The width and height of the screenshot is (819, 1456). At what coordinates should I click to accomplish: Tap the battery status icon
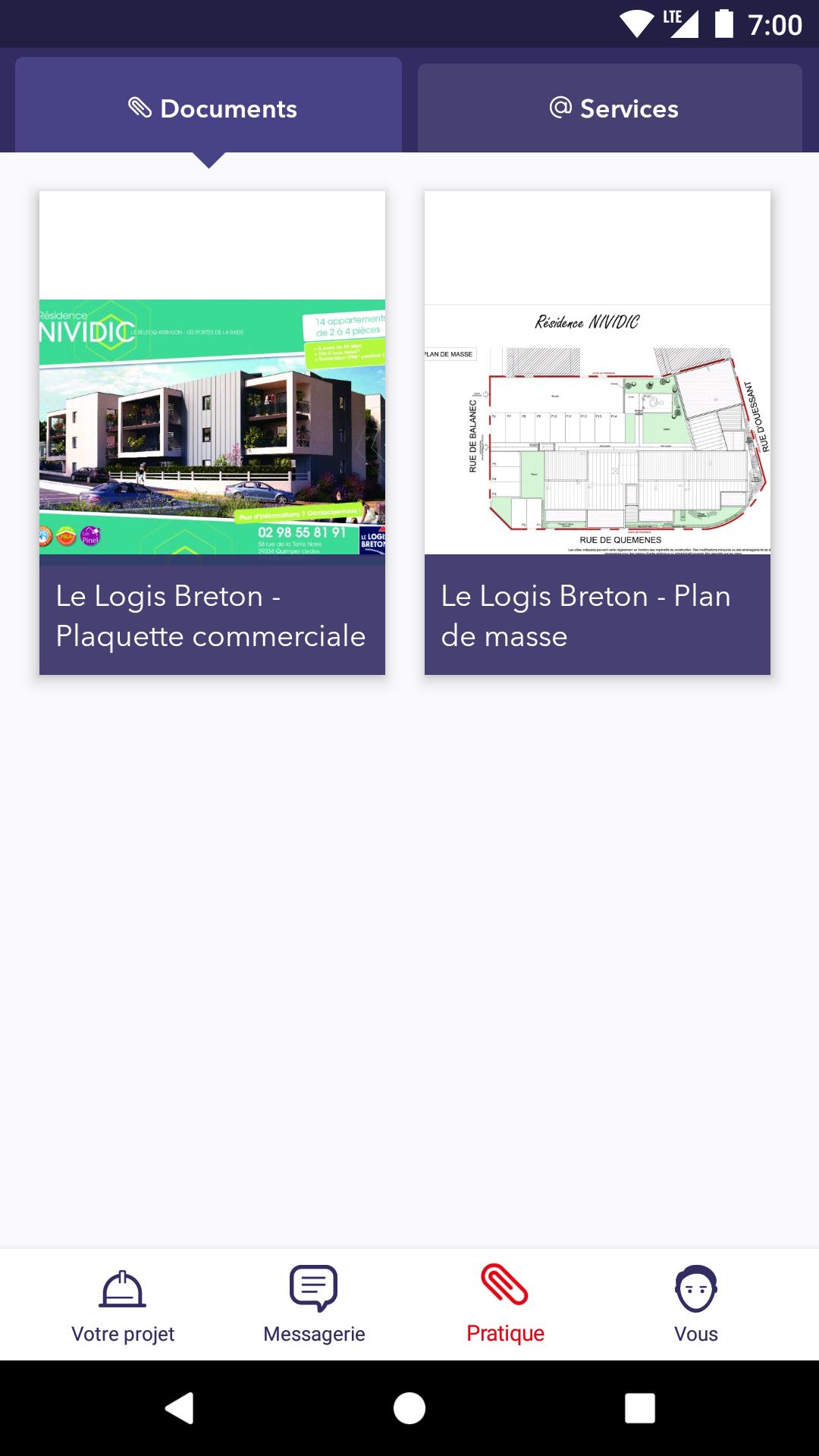(x=721, y=23)
